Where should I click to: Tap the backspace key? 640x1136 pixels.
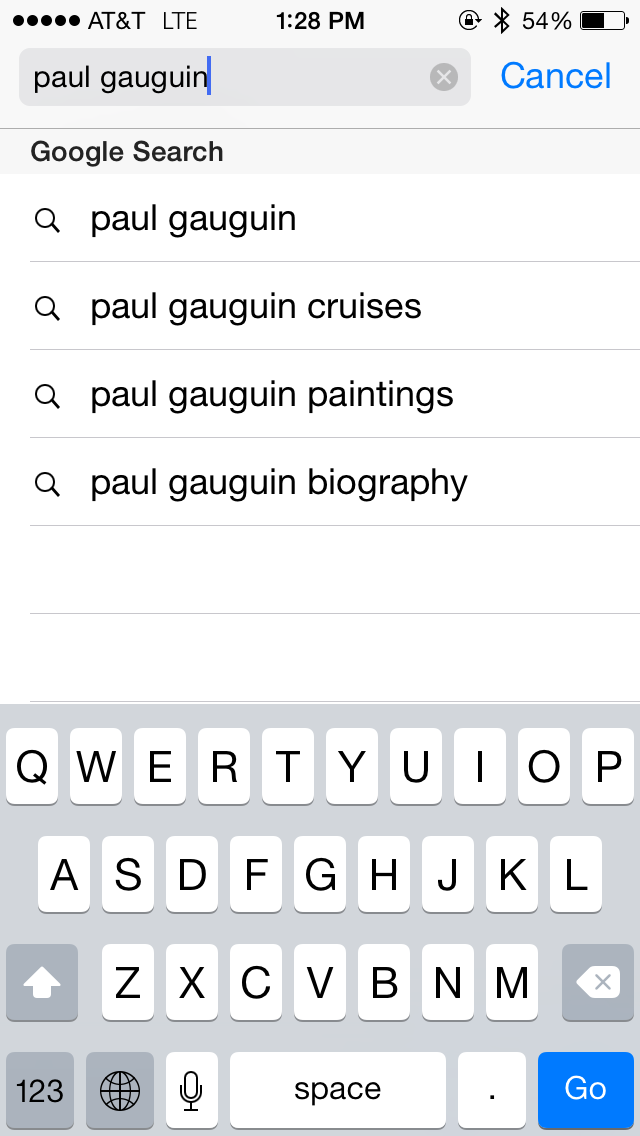click(598, 983)
